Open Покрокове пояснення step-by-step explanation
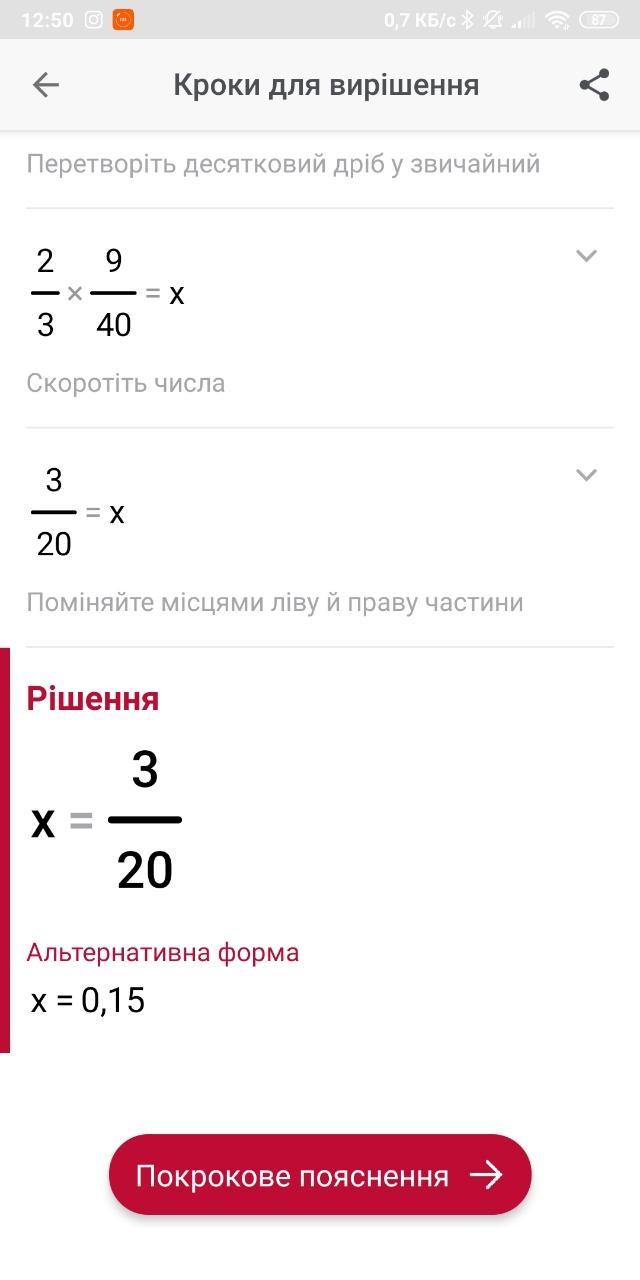Screen dimensions: 640x1280 point(320,1175)
